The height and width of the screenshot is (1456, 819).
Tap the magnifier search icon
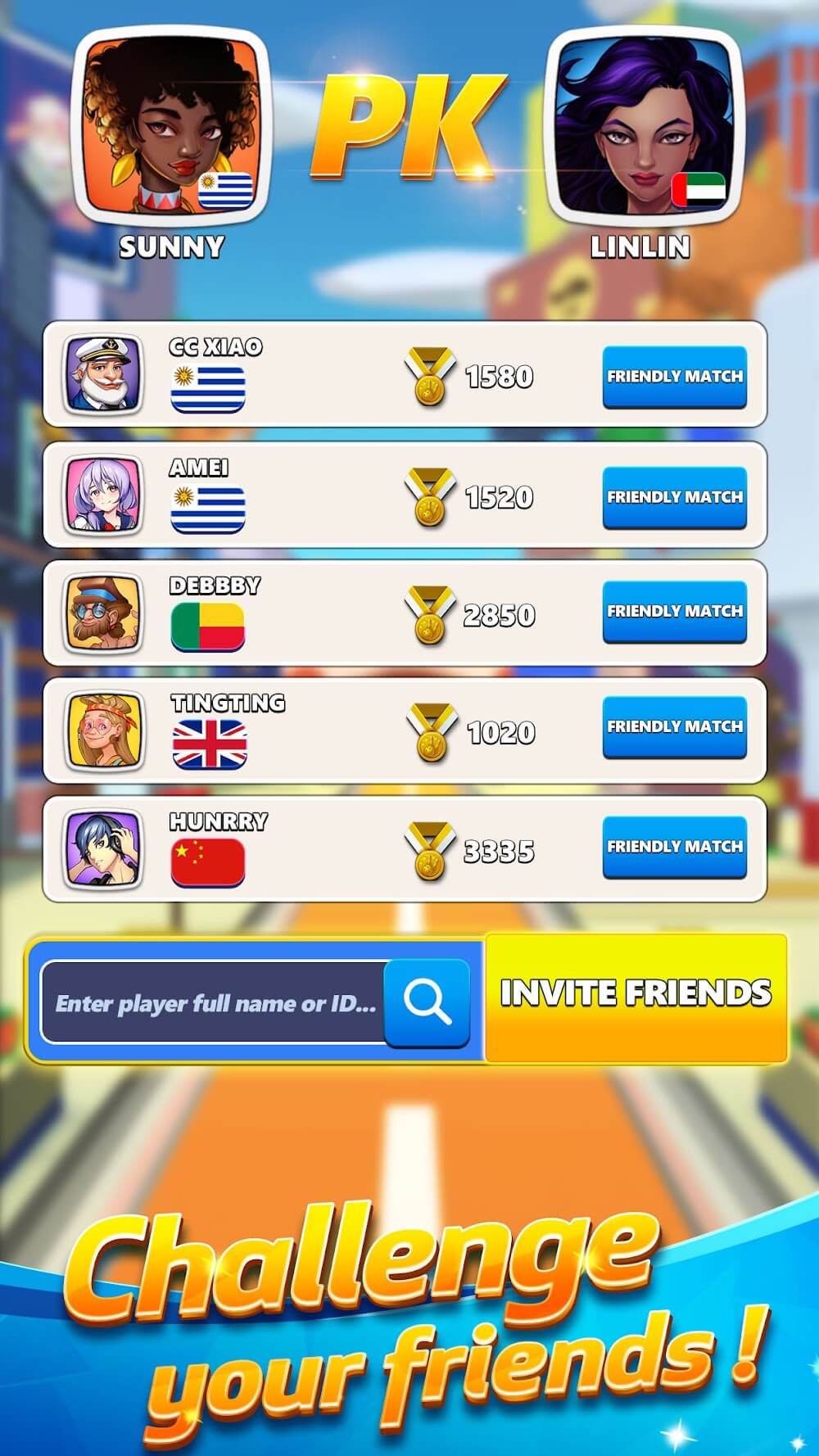(427, 1002)
